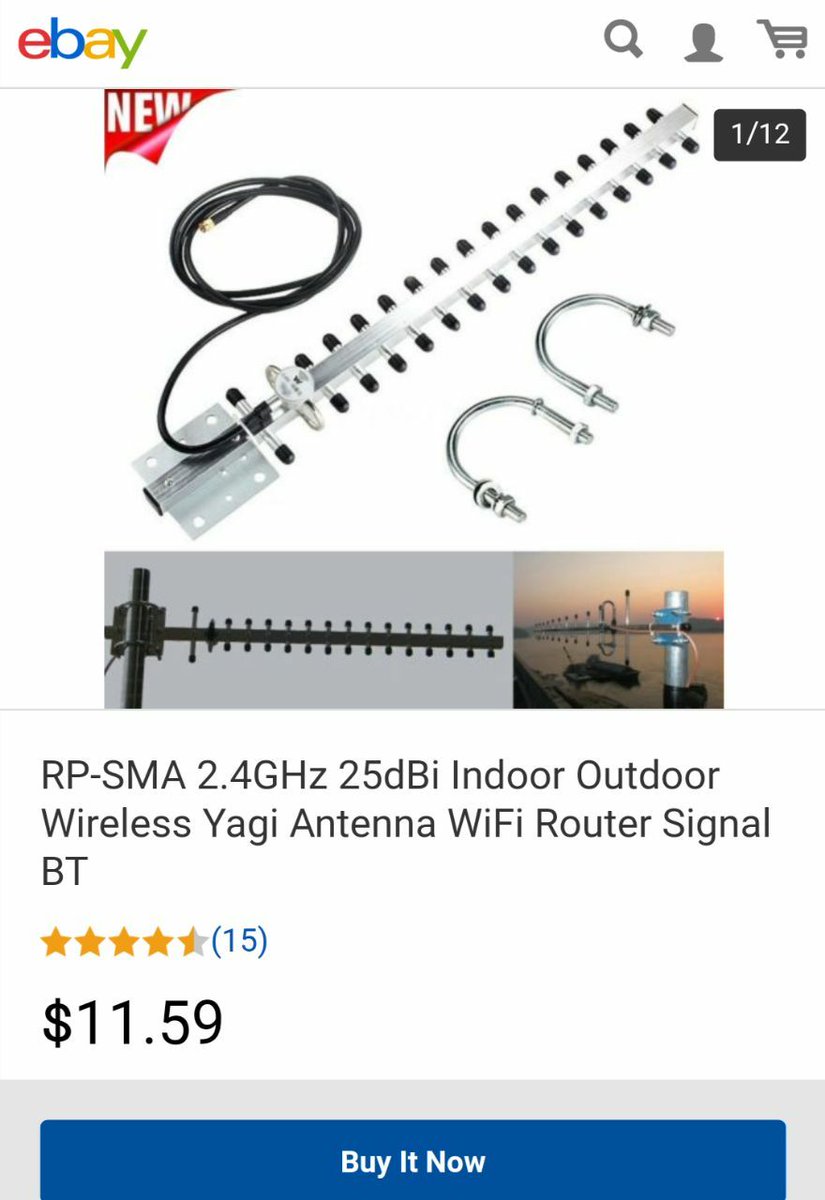Open the search magnifier icon
Image resolution: width=825 pixels, height=1200 pixels.
[x=623, y=41]
